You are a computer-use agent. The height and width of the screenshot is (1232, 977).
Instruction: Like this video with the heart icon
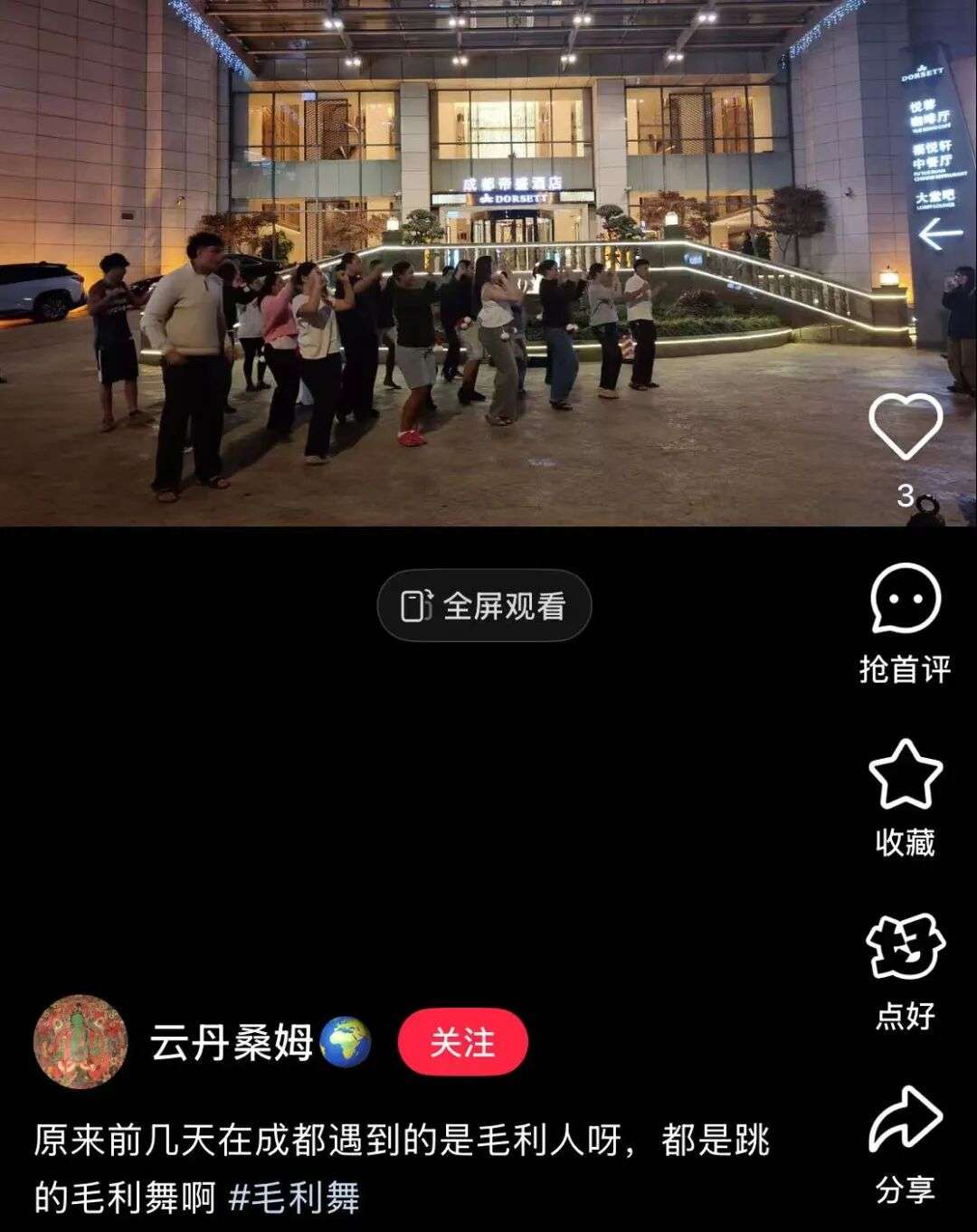905,428
